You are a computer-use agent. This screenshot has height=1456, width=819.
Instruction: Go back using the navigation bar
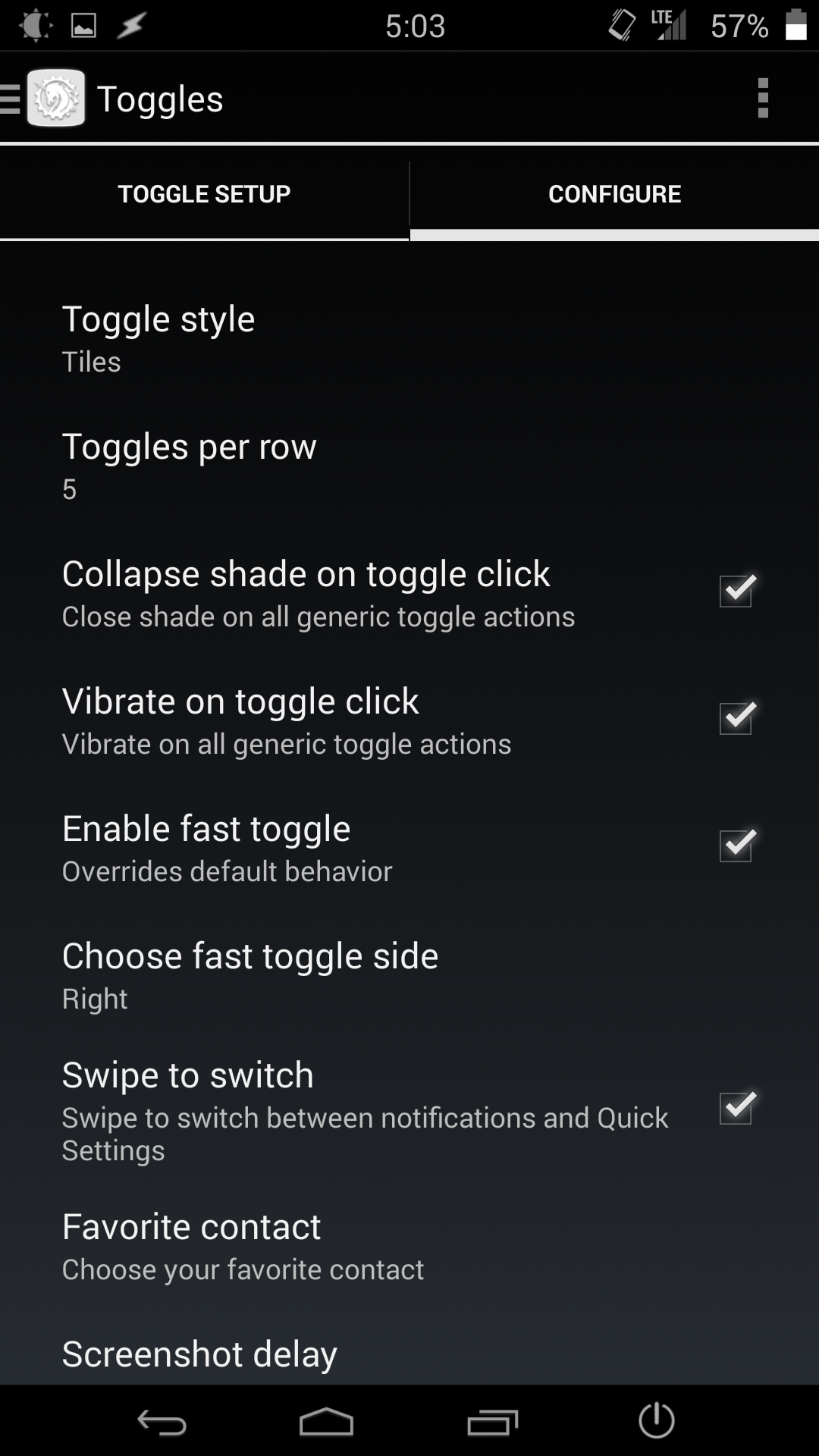(162, 1422)
